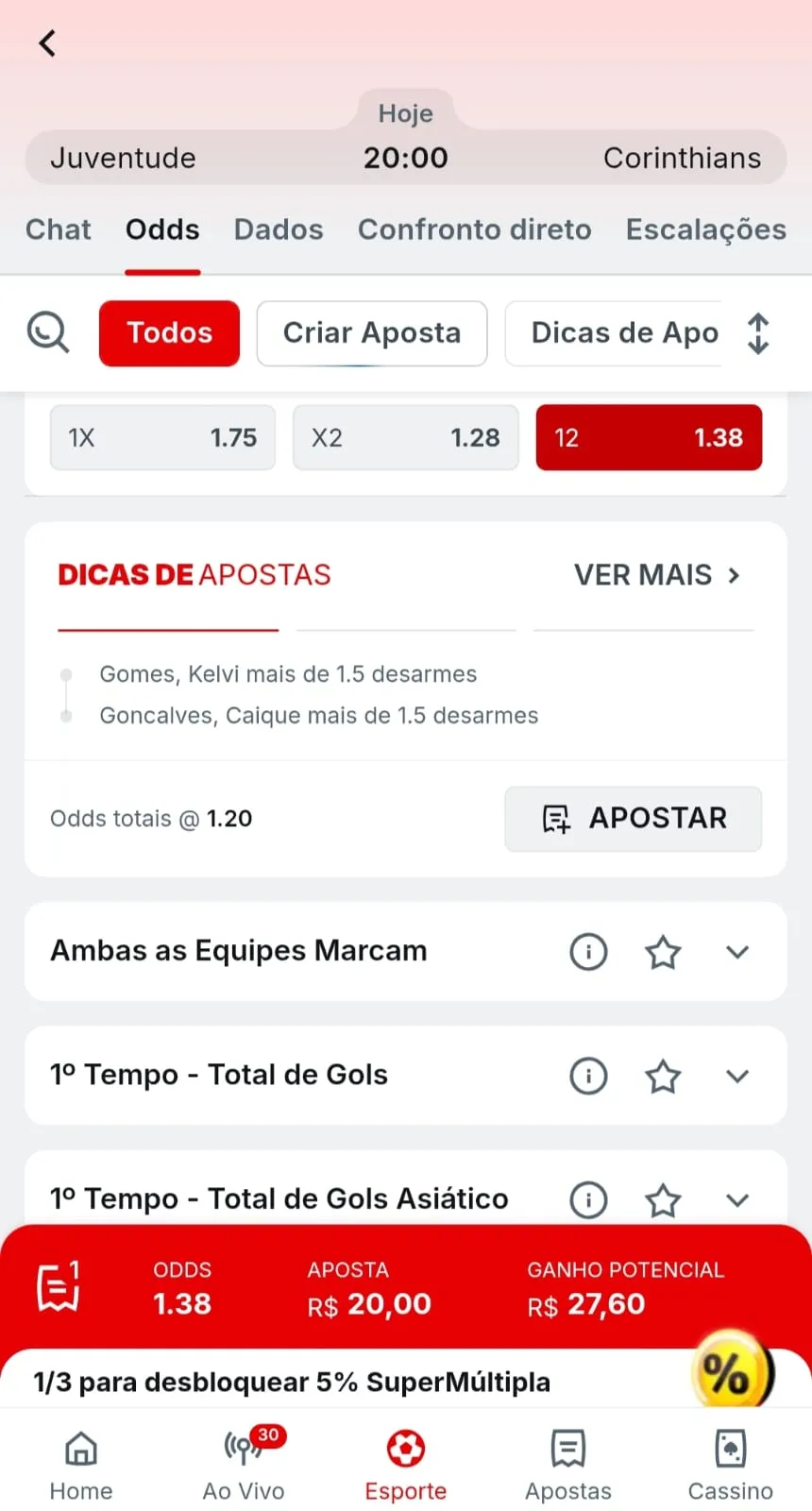Select the 12 odds at 1.38
This screenshot has width=812, height=1511.
(x=649, y=437)
